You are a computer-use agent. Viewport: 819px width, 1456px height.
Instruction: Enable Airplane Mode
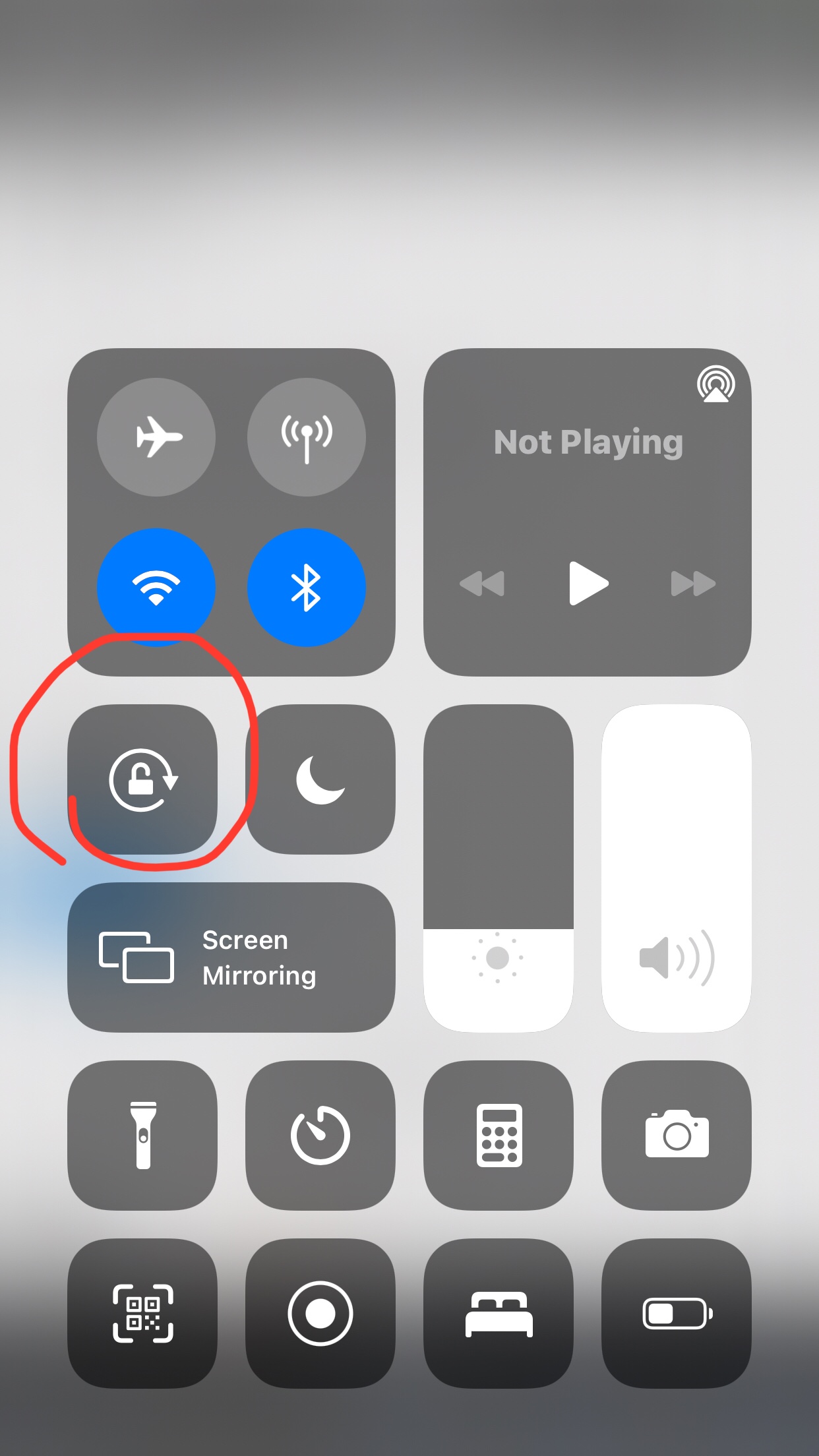tap(156, 437)
